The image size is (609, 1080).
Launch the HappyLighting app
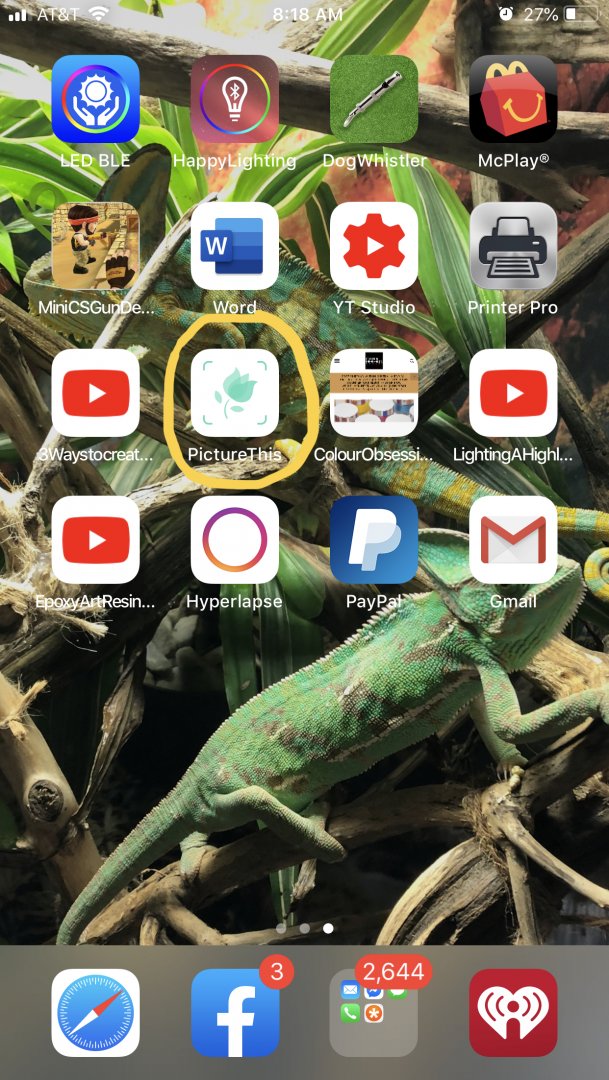[234, 99]
